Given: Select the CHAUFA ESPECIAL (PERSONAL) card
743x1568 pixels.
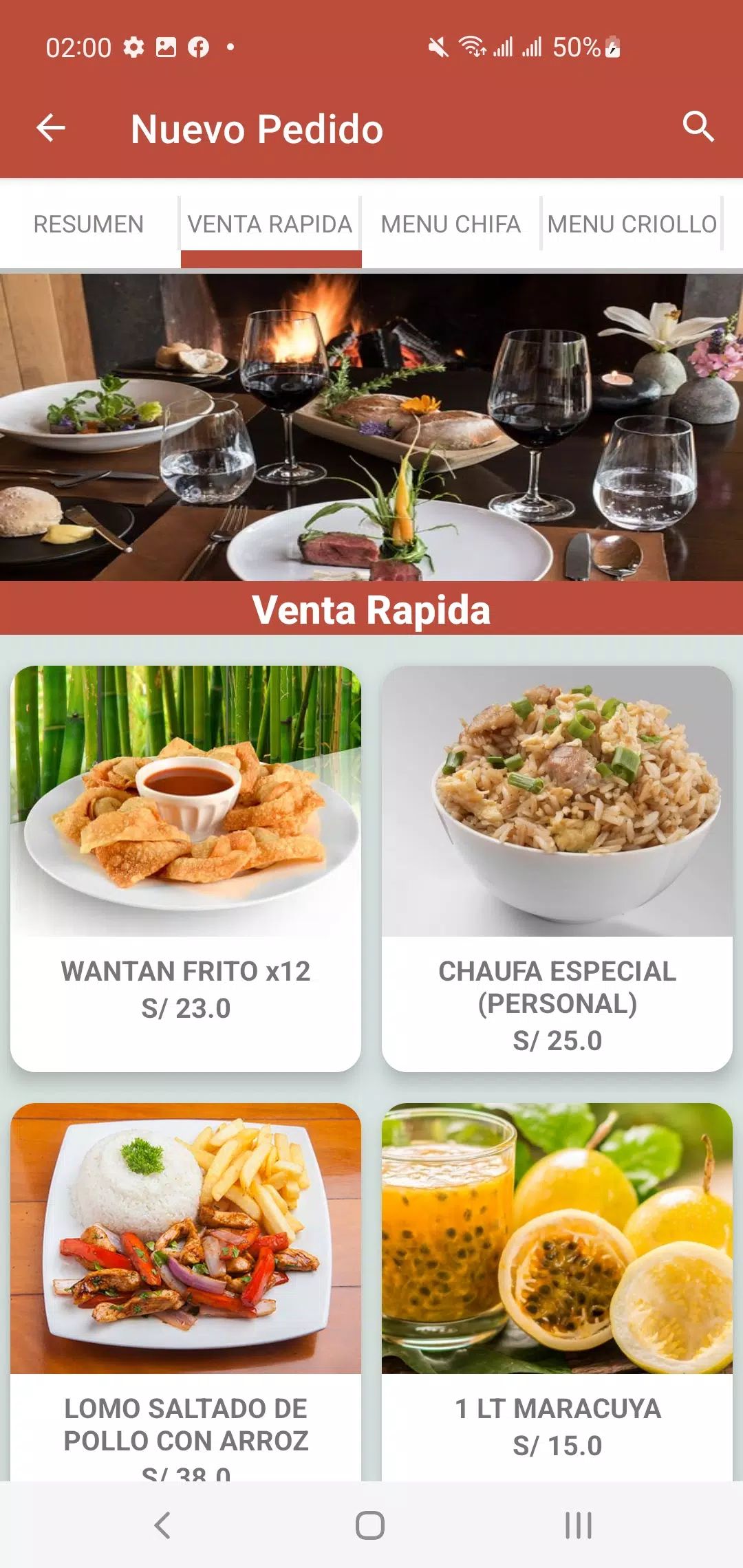Looking at the screenshot, I should pyautogui.click(x=557, y=869).
